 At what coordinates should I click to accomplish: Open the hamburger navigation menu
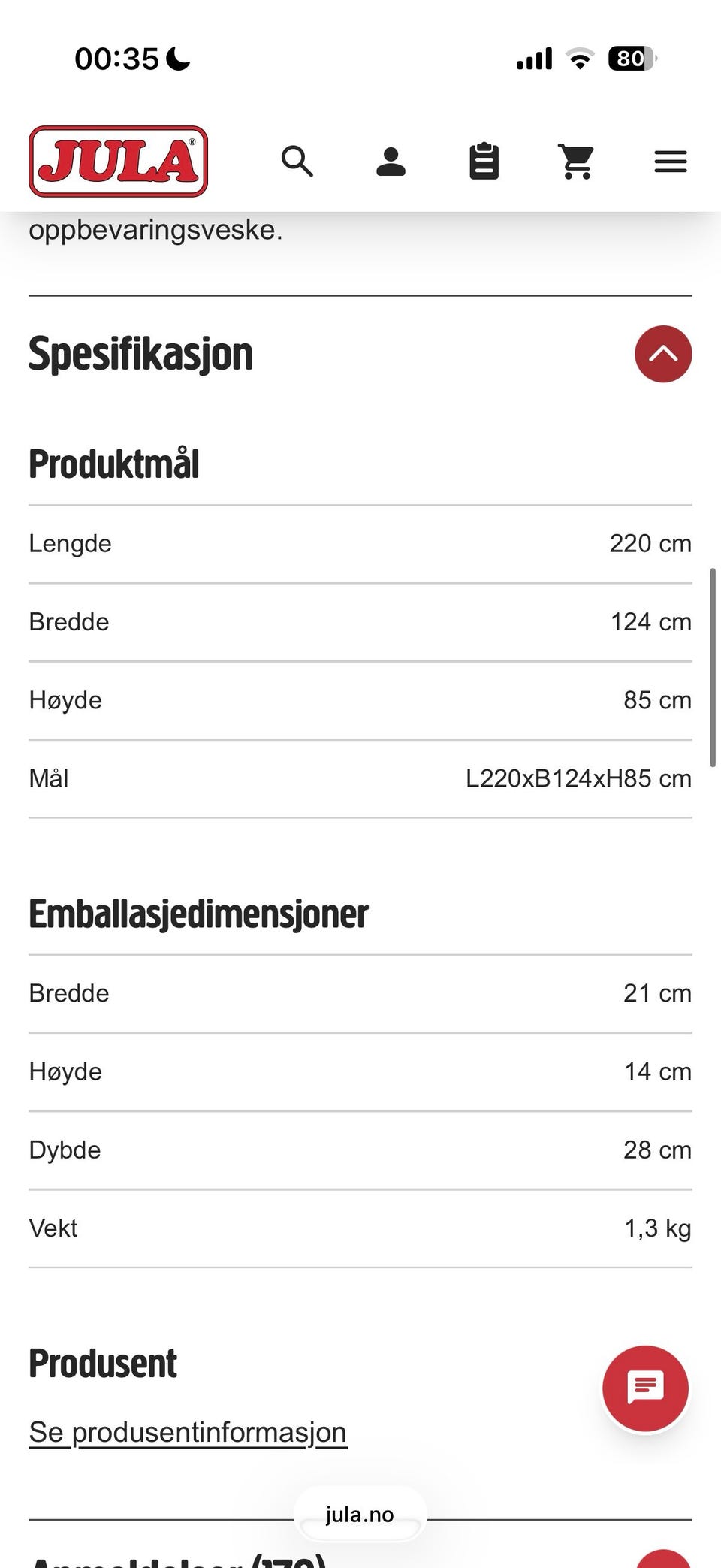pos(670,162)
